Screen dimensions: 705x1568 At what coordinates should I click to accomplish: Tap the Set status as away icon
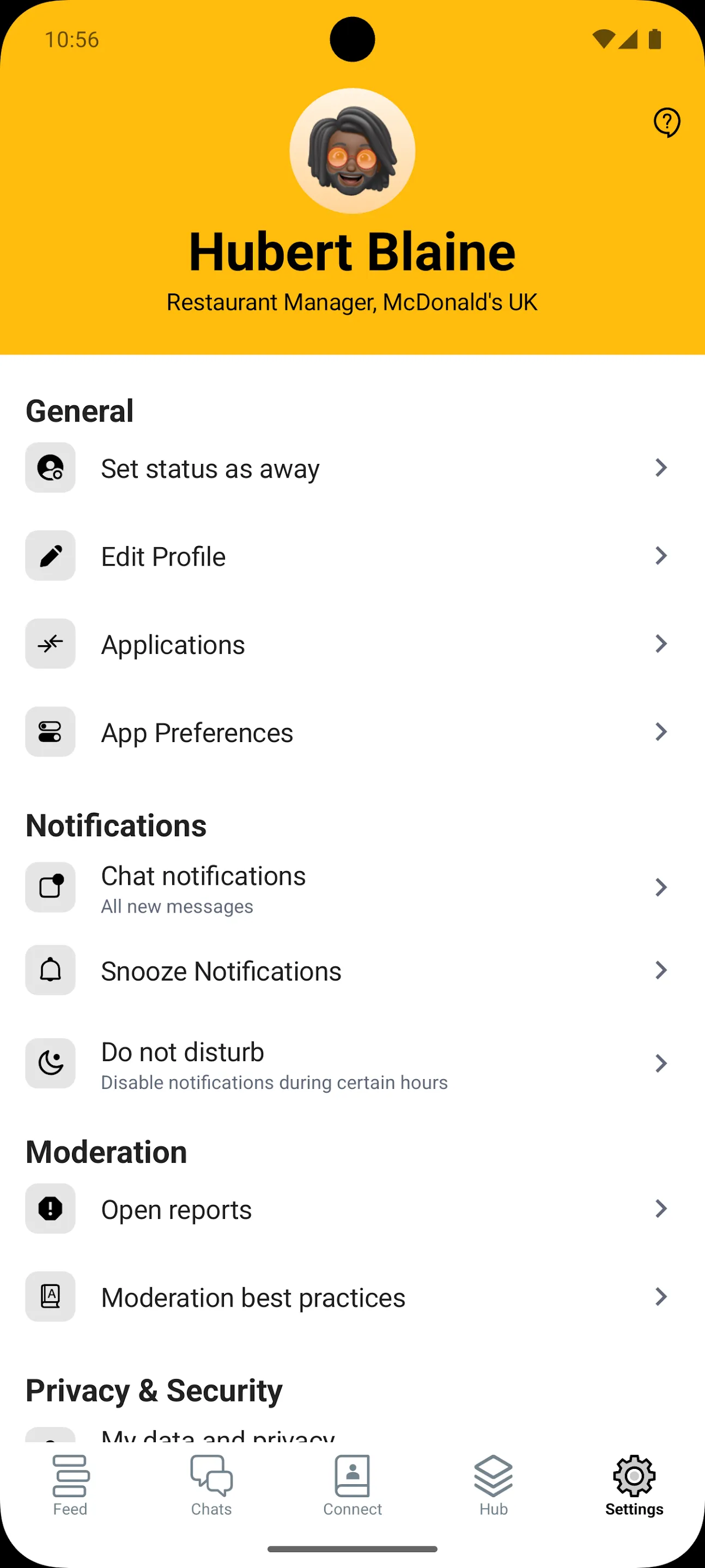[x=50, y=468]
